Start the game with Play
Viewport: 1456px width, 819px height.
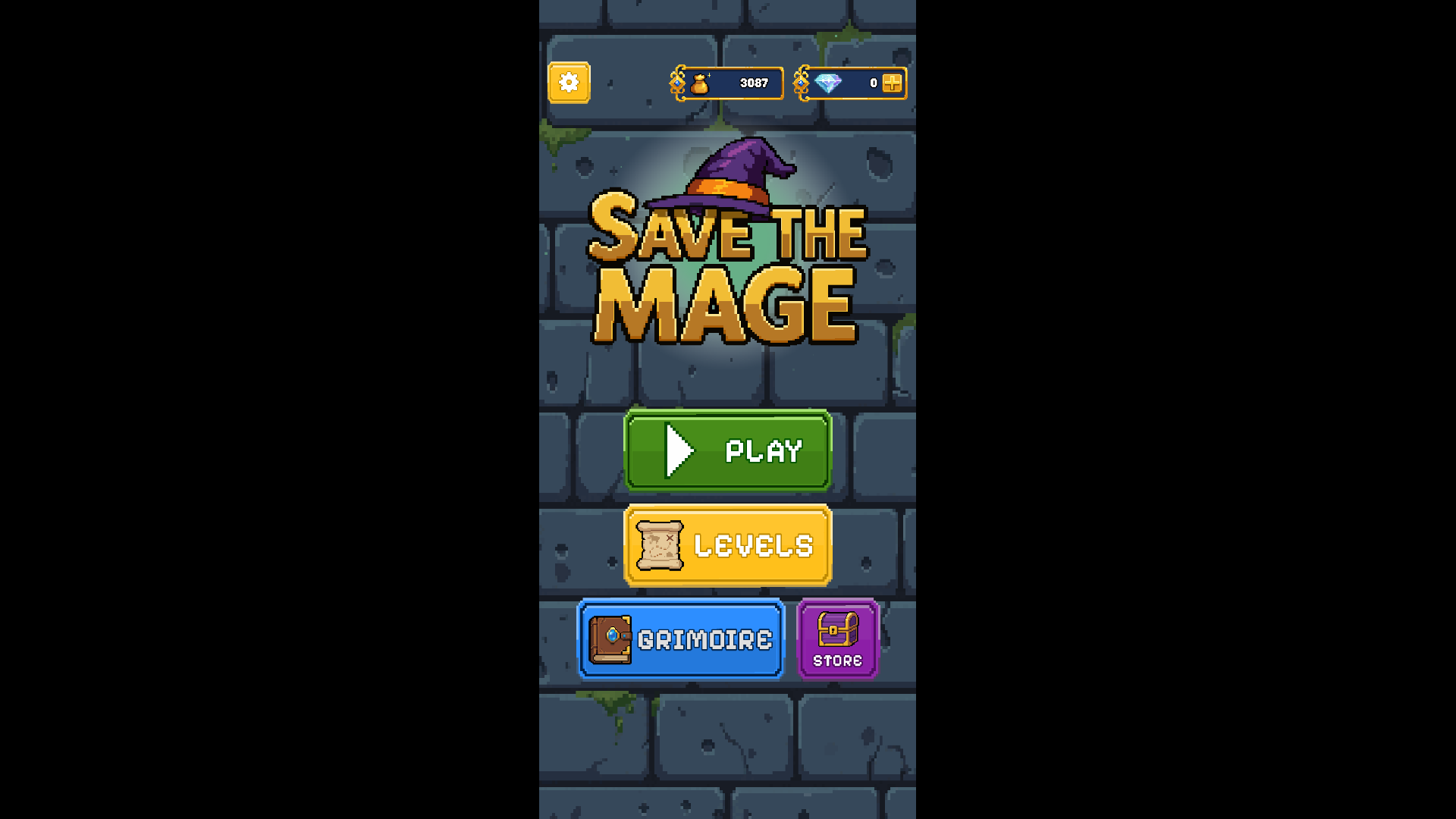pos(727,451)
